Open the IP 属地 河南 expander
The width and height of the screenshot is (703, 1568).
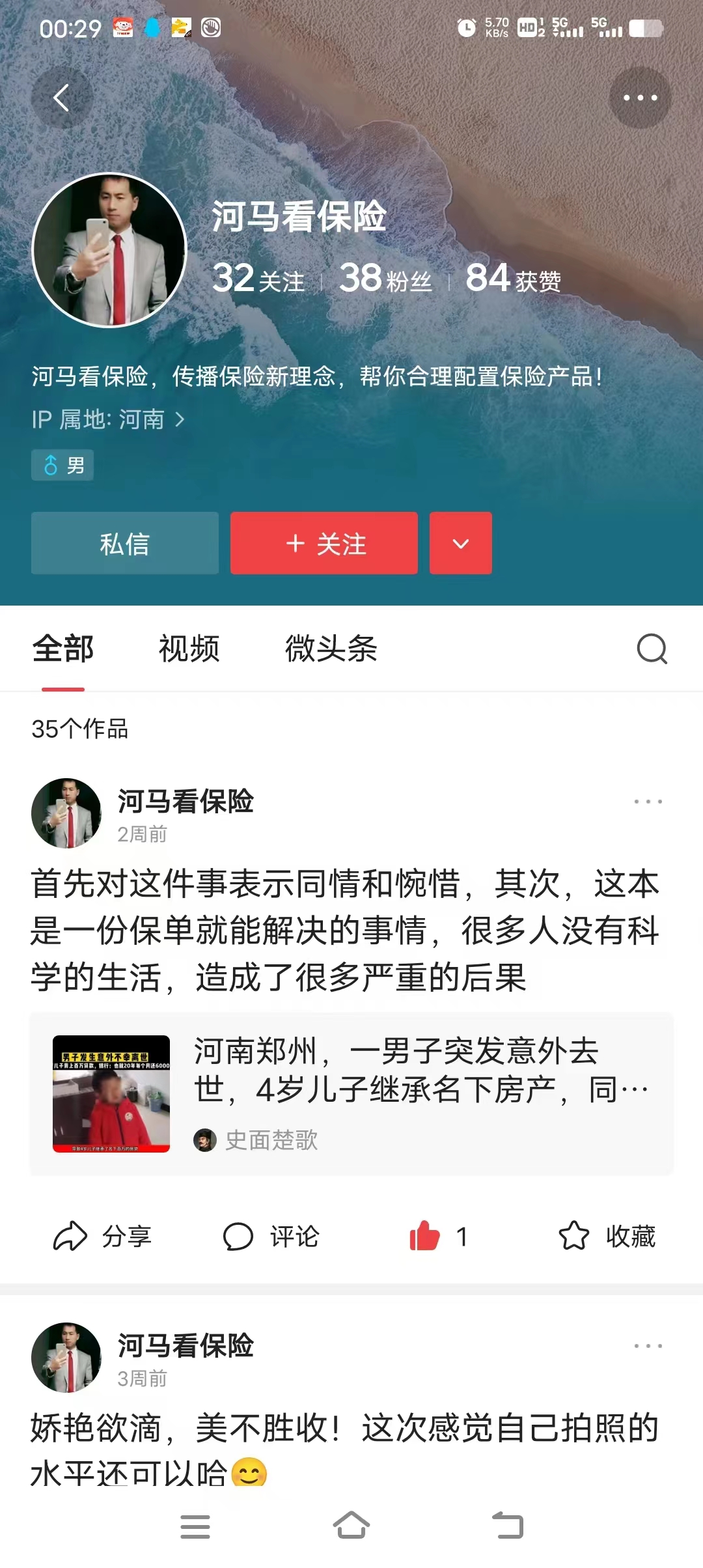click(107, 421)
